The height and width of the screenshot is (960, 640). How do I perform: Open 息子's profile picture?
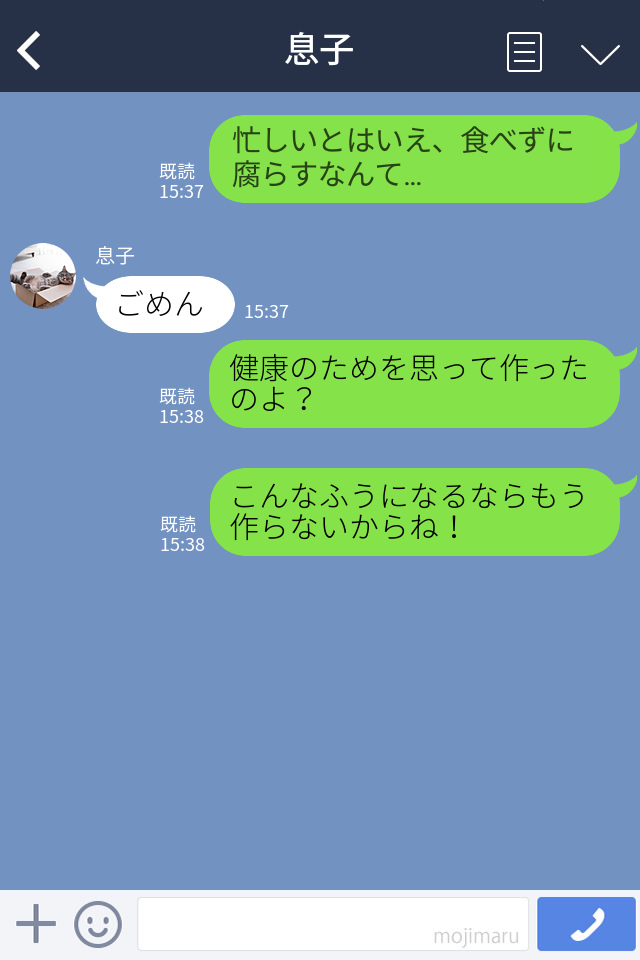coord(43,276)
